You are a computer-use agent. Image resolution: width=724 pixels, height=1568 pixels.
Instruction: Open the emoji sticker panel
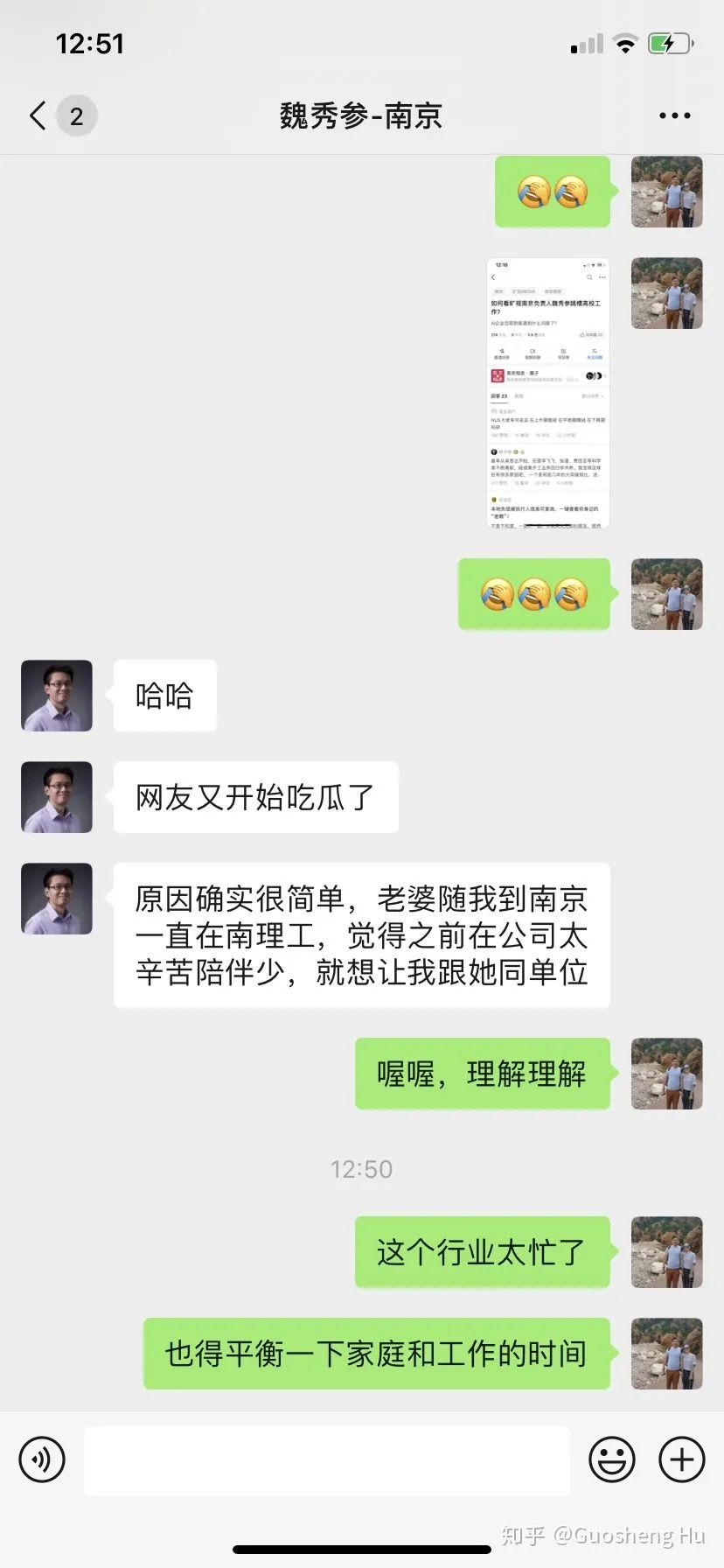click(611, 1459)
